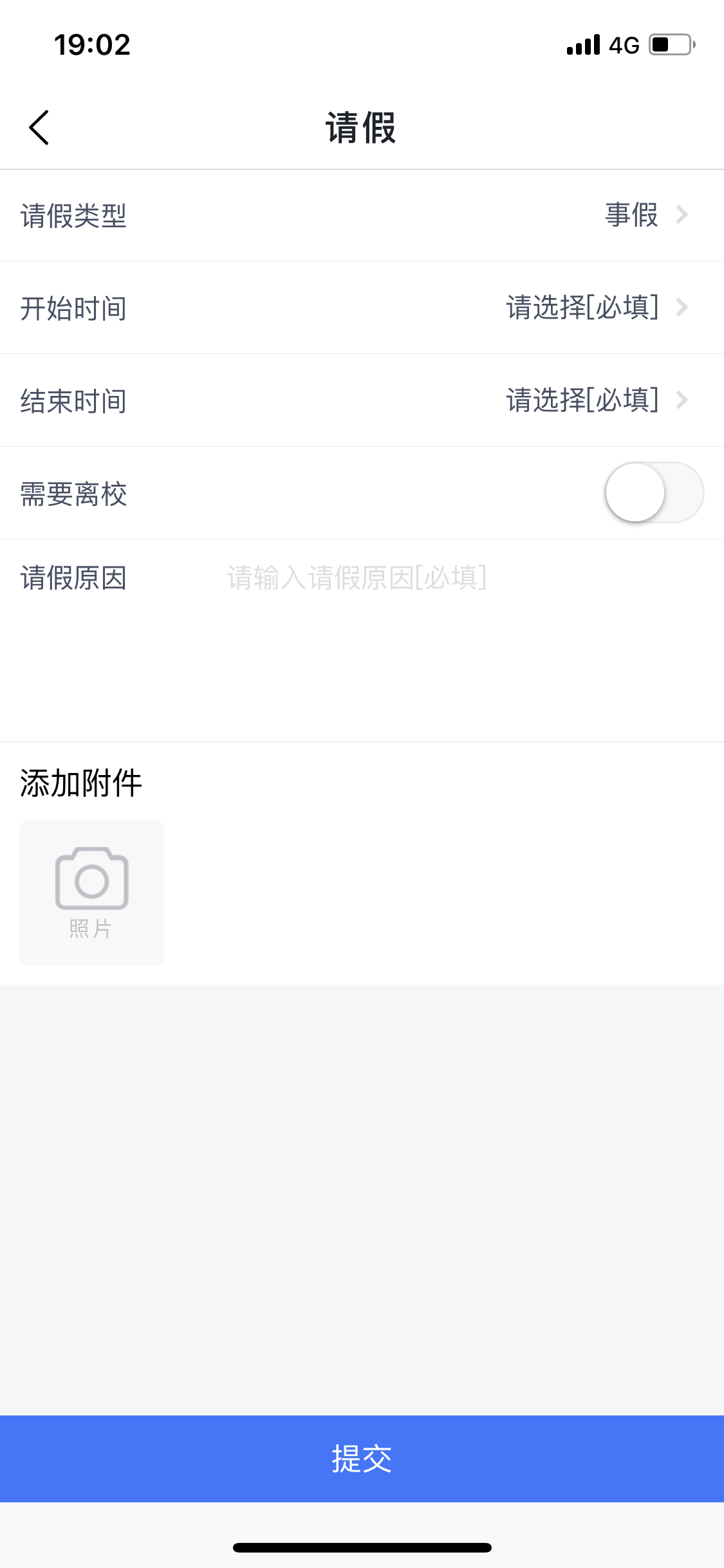
Task: Change leave type from 事假
Action: (x=629, y=216)
